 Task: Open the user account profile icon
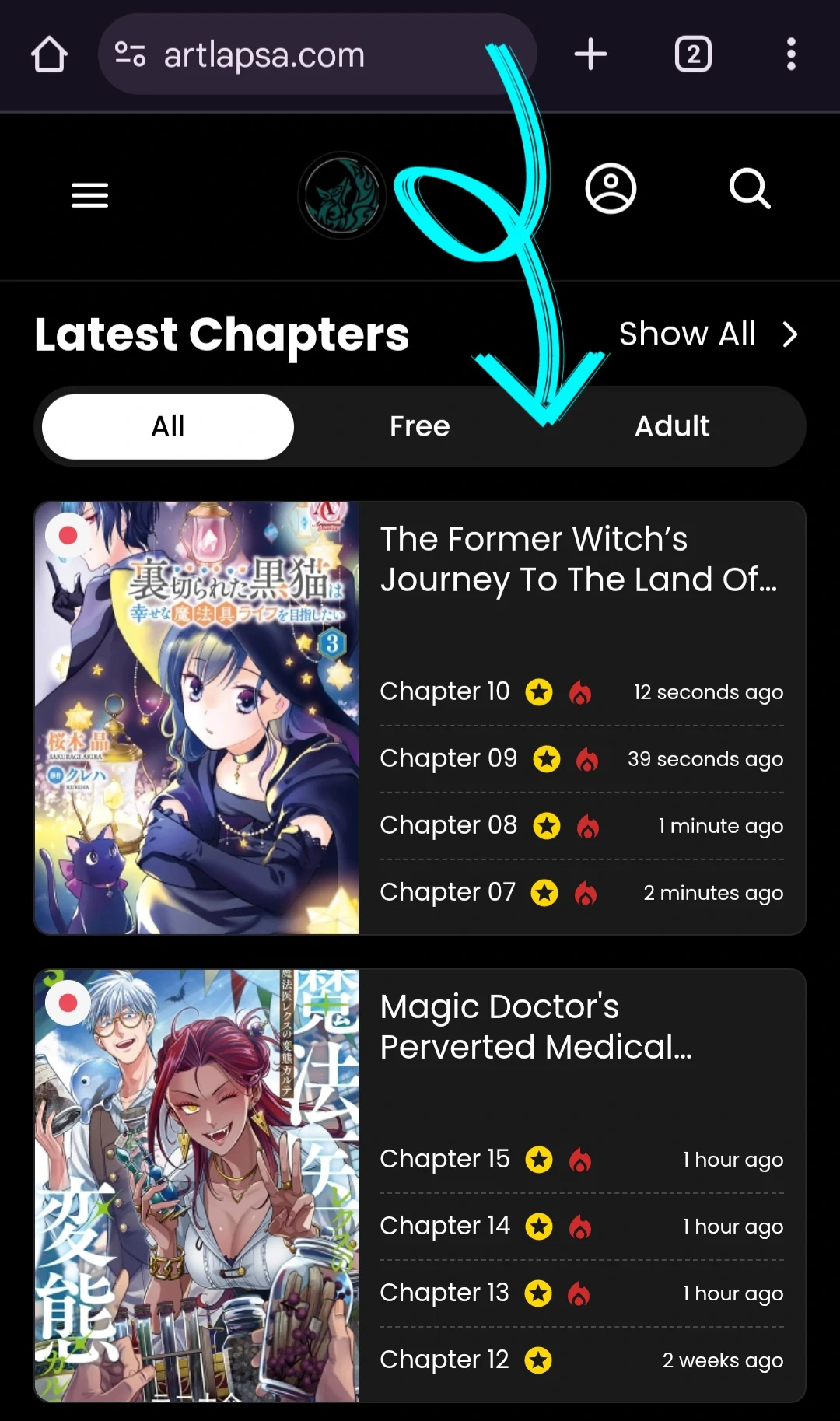coord(611,188)
